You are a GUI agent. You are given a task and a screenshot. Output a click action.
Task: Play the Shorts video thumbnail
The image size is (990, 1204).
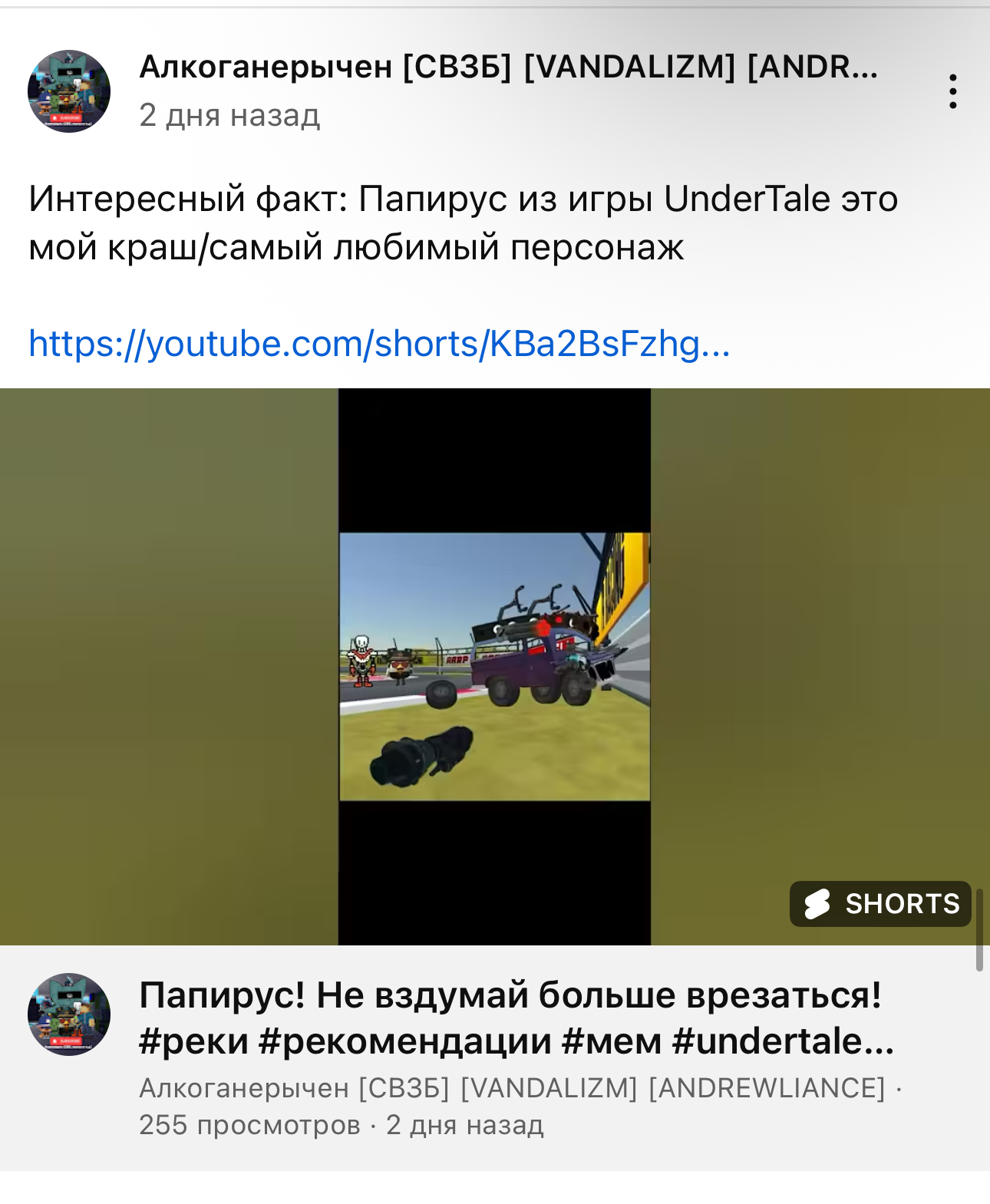(494, 666)
